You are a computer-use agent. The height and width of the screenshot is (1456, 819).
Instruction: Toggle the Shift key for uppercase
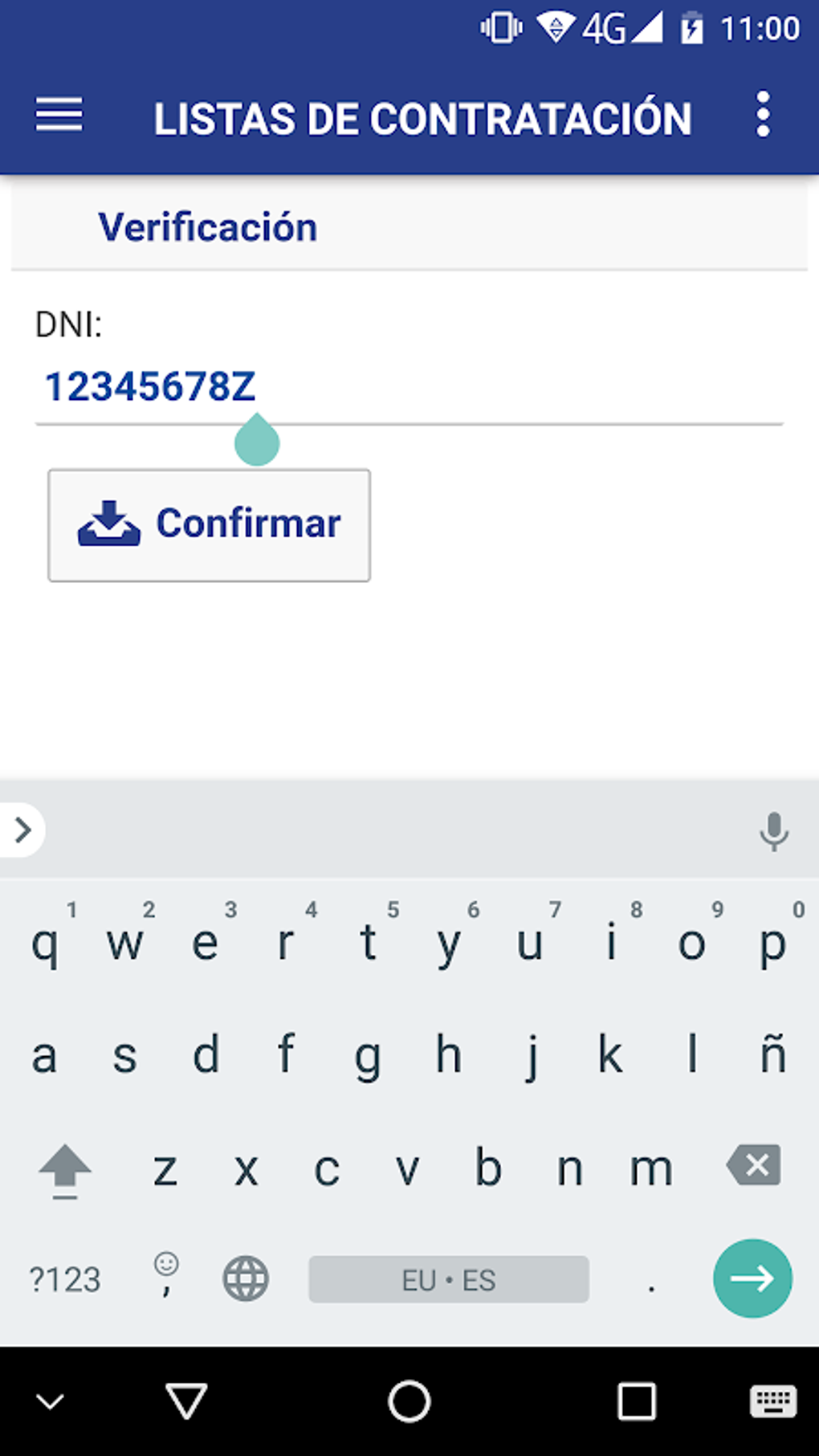click(x=64, y=1171)
